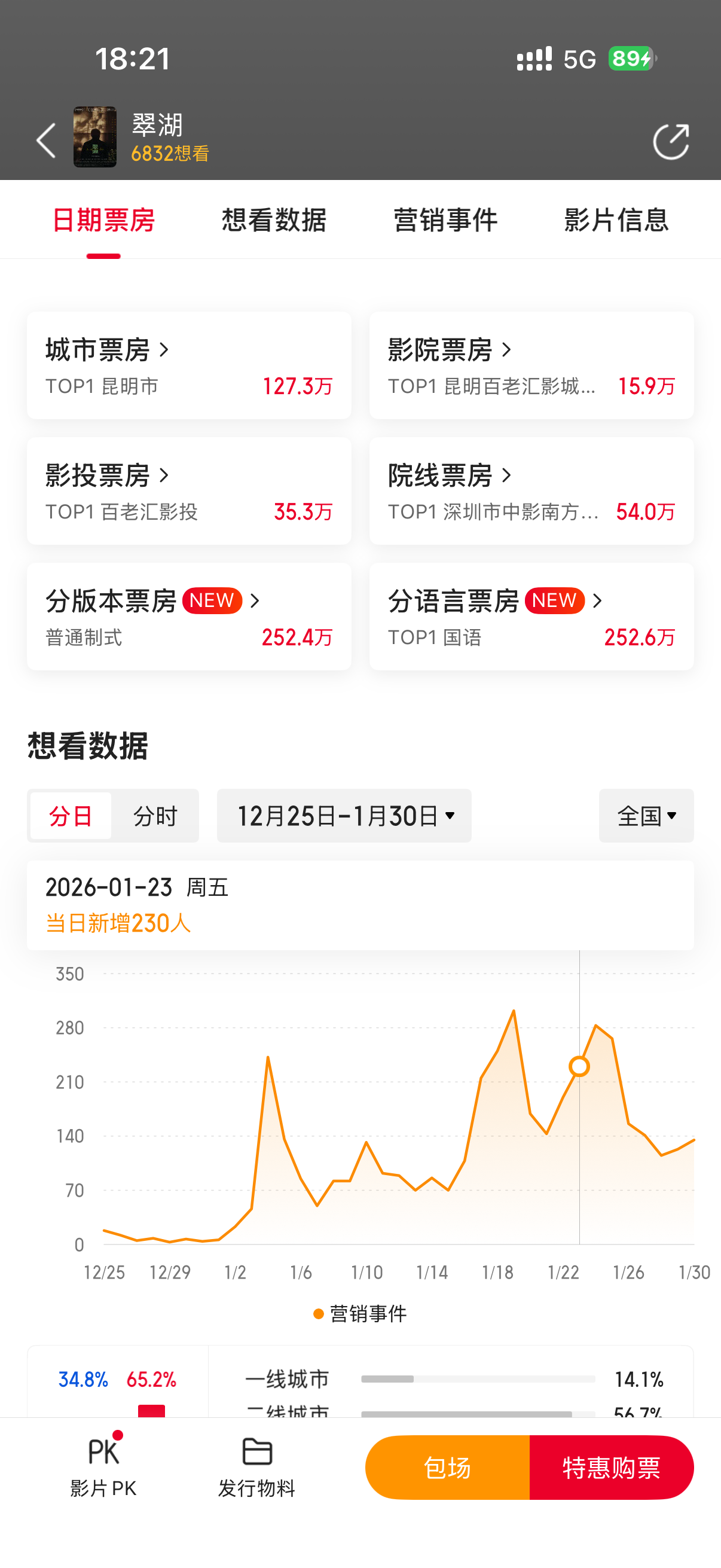Open the 院线票房 card

[x=531, y=490]
